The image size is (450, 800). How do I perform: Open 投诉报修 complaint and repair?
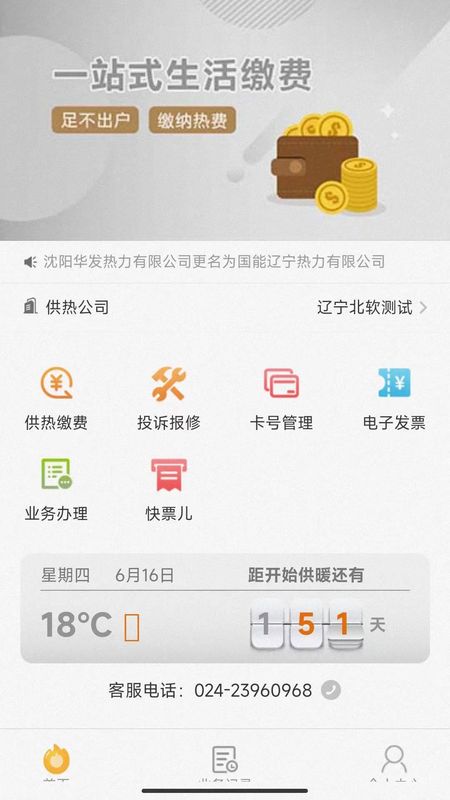click(x=168, y=398)
